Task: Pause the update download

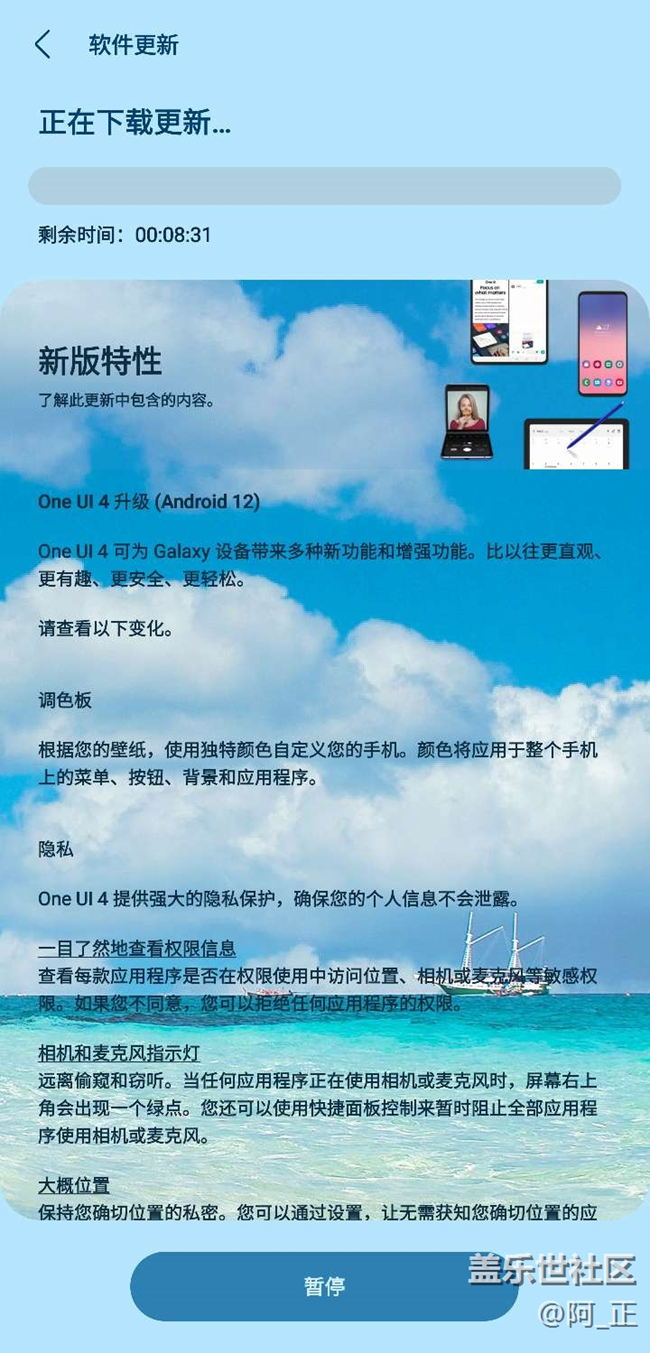Action: pyautogui.click(x=324, y=1286)
